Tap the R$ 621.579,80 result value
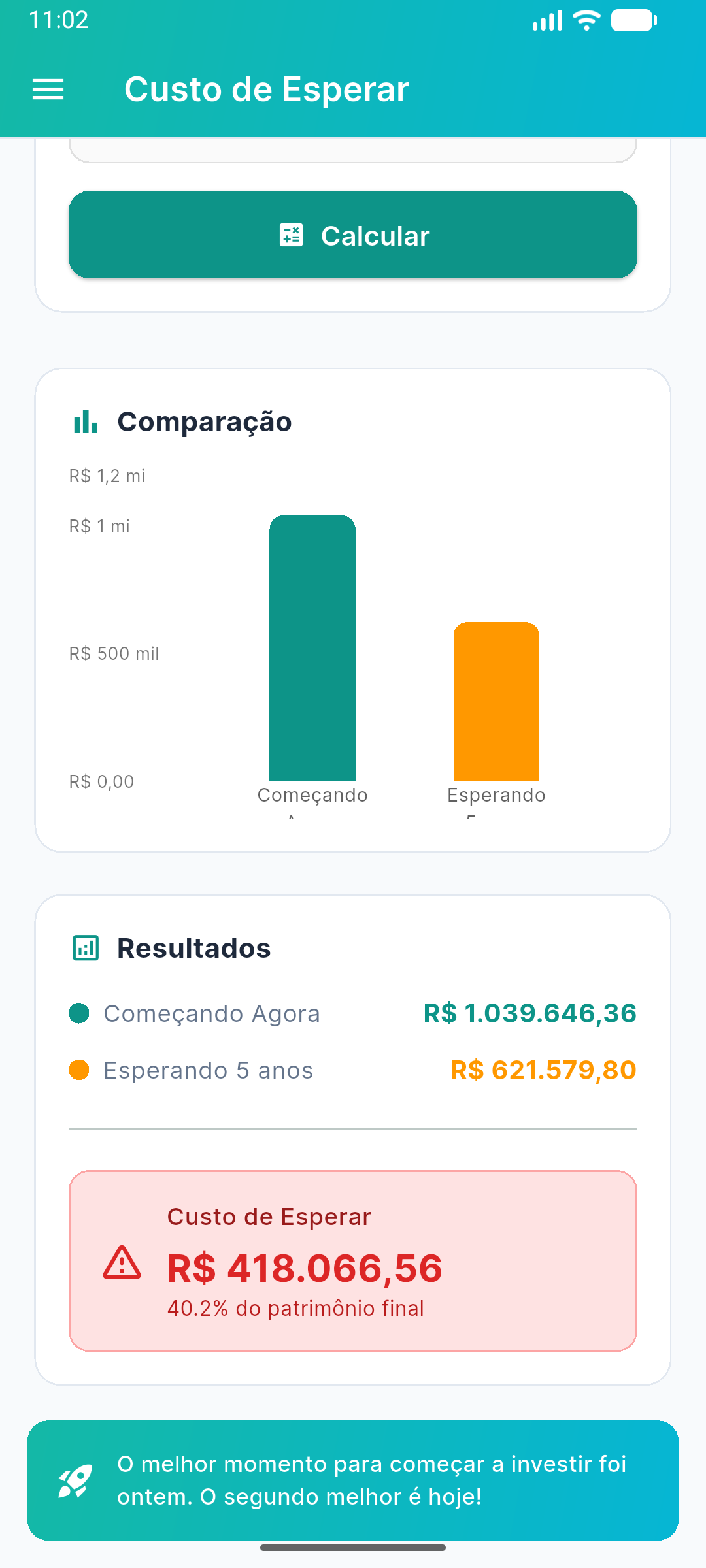This screenshot has height=1568, width=706. pyautogui.click(x=543, y=1070)
